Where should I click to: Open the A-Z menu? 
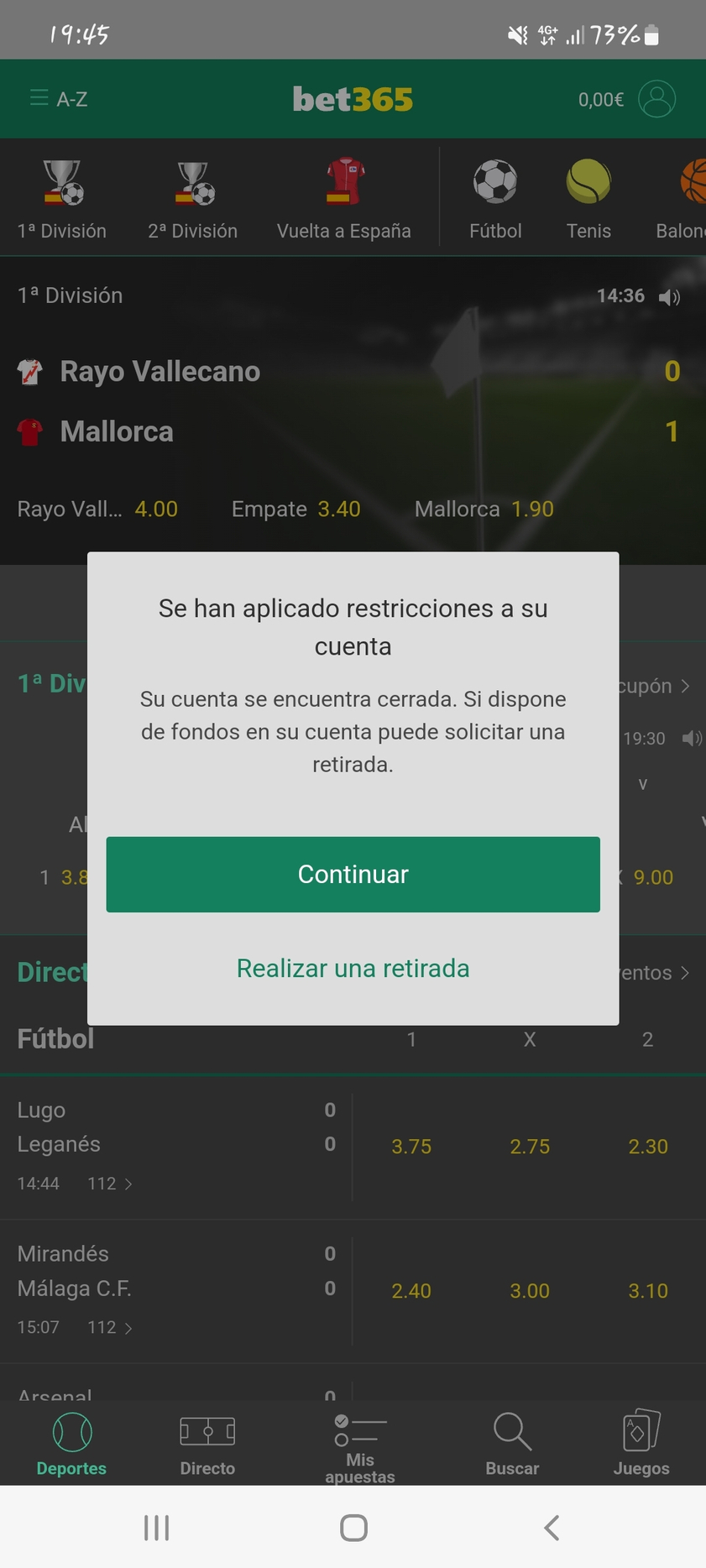click(x=59, y=99)
